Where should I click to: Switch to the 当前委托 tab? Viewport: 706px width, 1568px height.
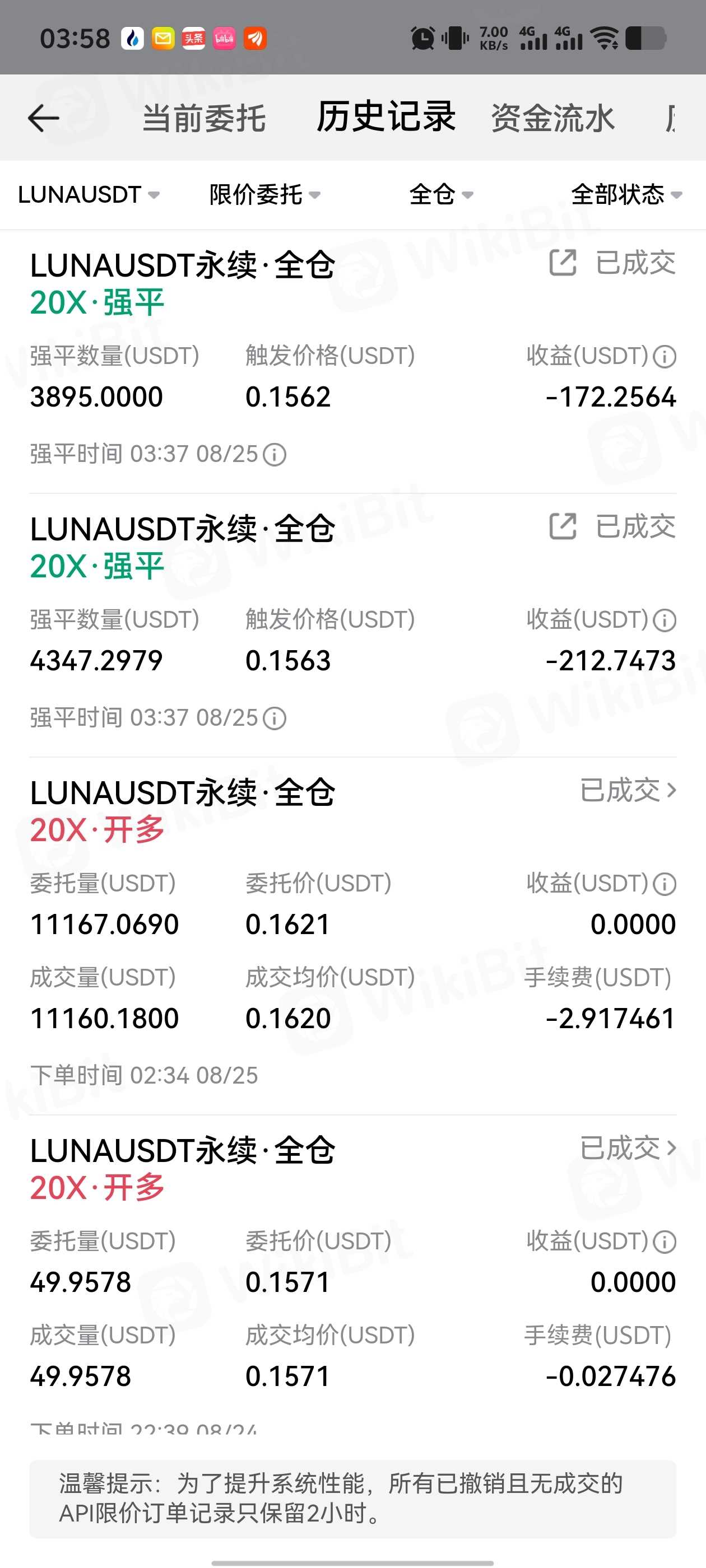tap(203, 118)
